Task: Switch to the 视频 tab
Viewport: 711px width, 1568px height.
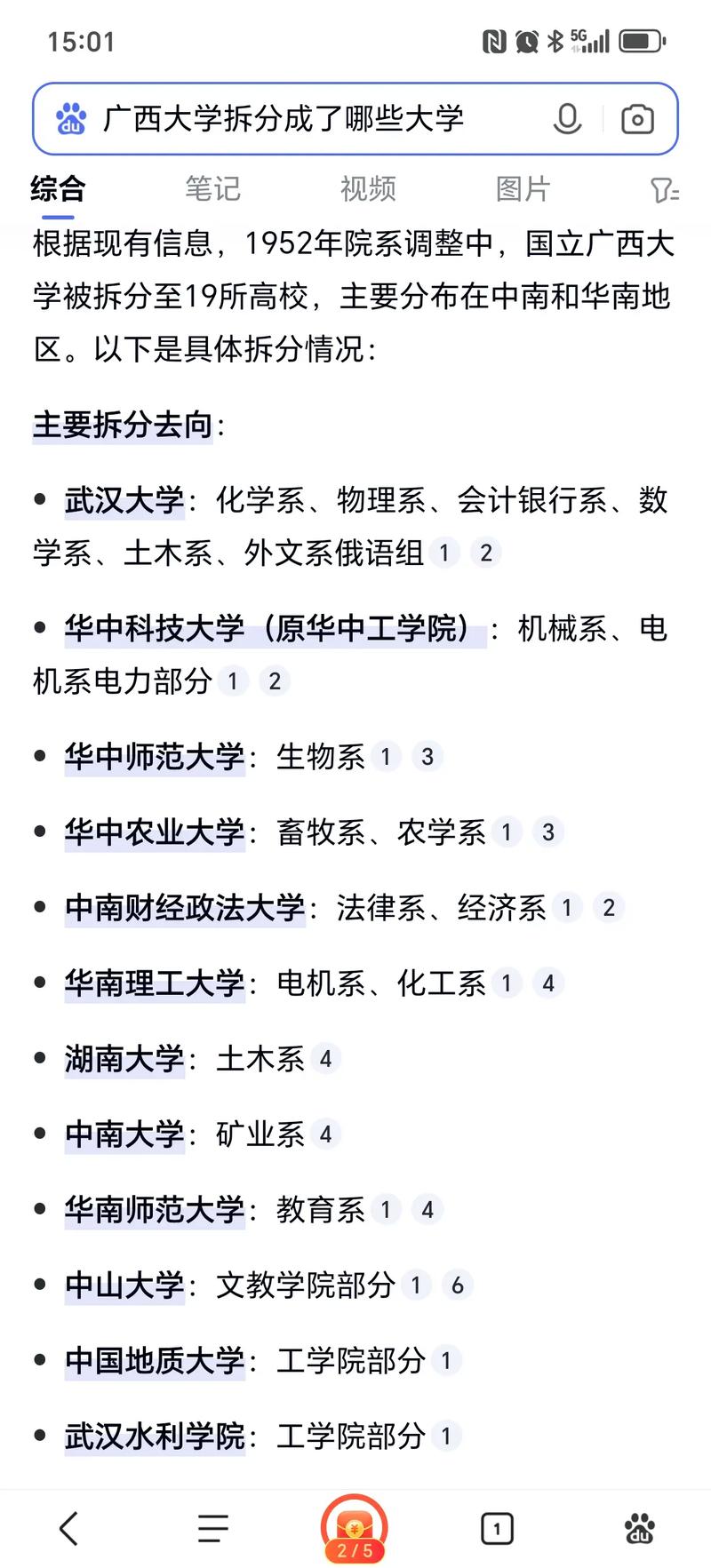Action: click(x=367, y=187)
